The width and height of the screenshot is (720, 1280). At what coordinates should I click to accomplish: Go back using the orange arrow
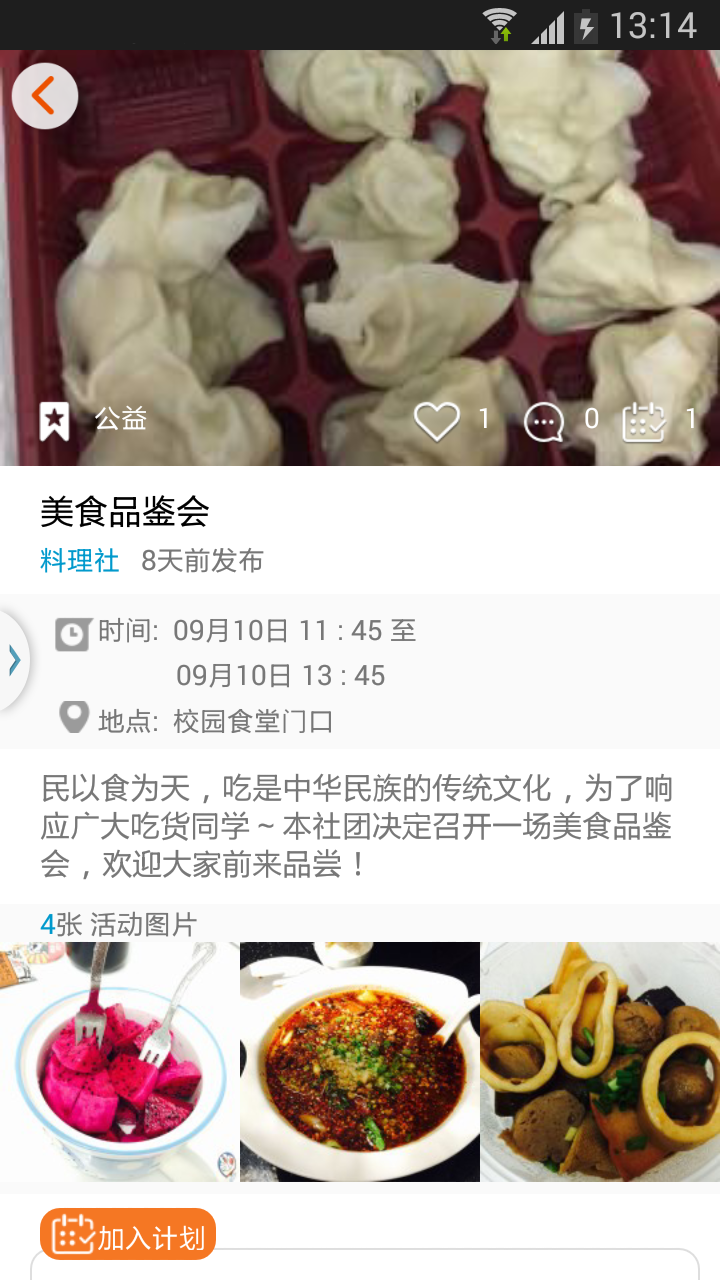tap(44, 96)
